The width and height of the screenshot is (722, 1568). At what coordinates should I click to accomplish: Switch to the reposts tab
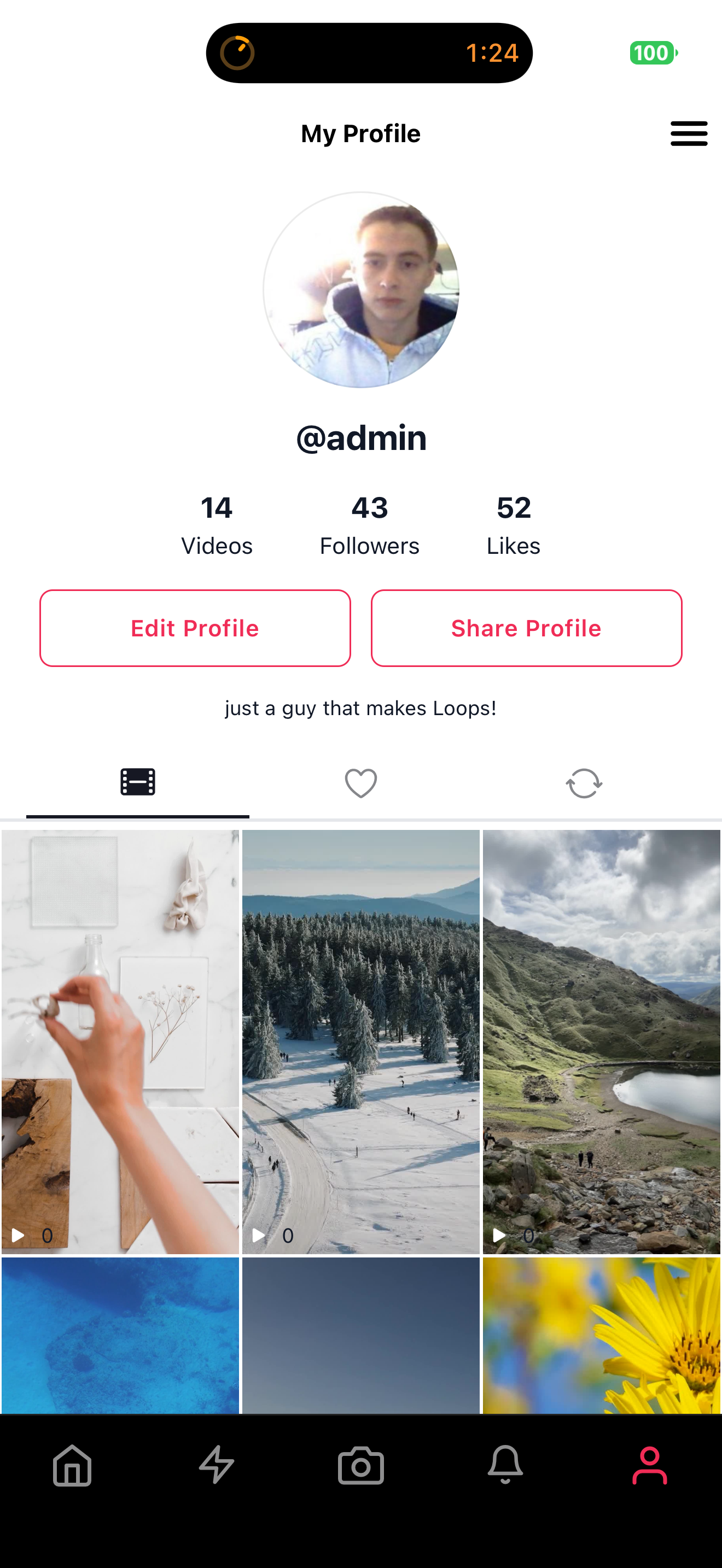583,783
